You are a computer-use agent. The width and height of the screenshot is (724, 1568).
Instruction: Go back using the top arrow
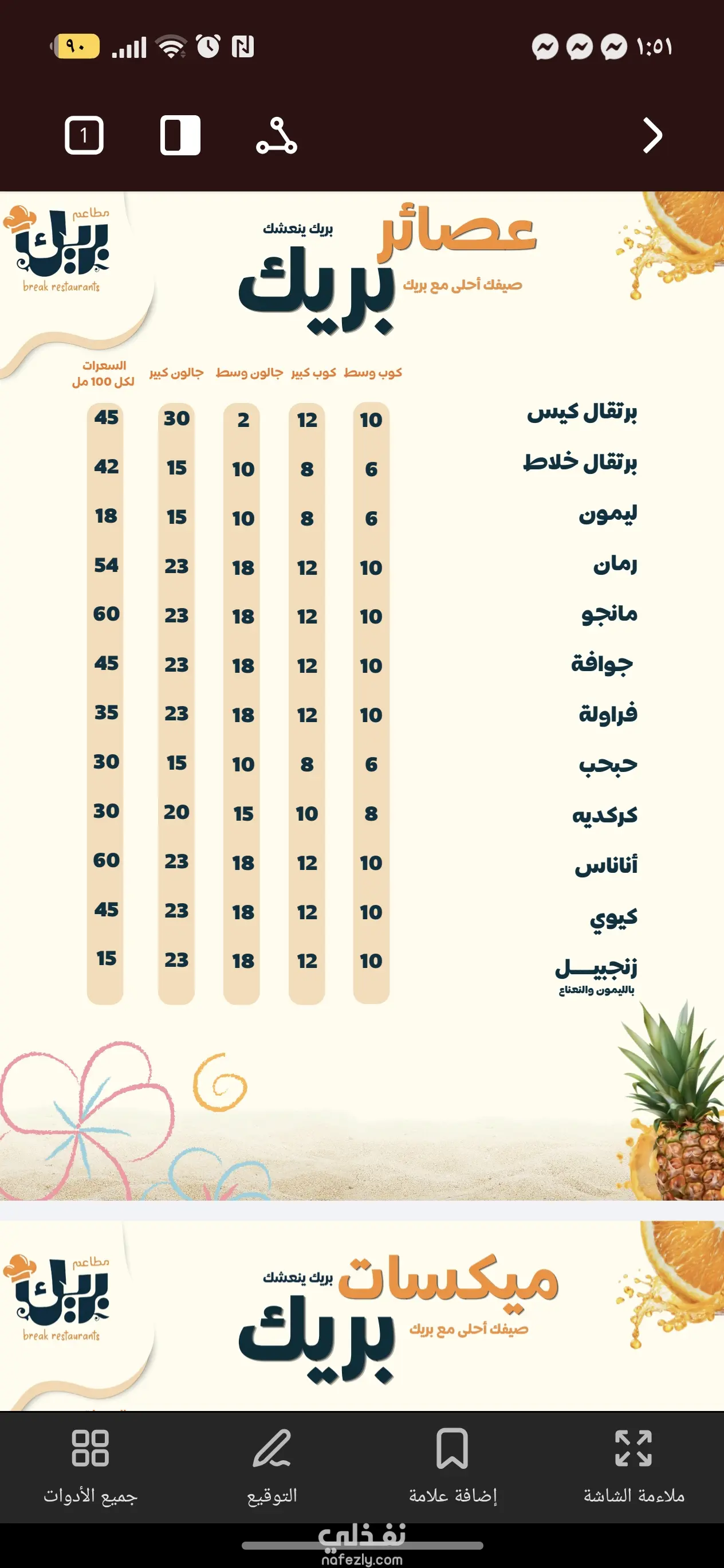(x=652, y=135)
